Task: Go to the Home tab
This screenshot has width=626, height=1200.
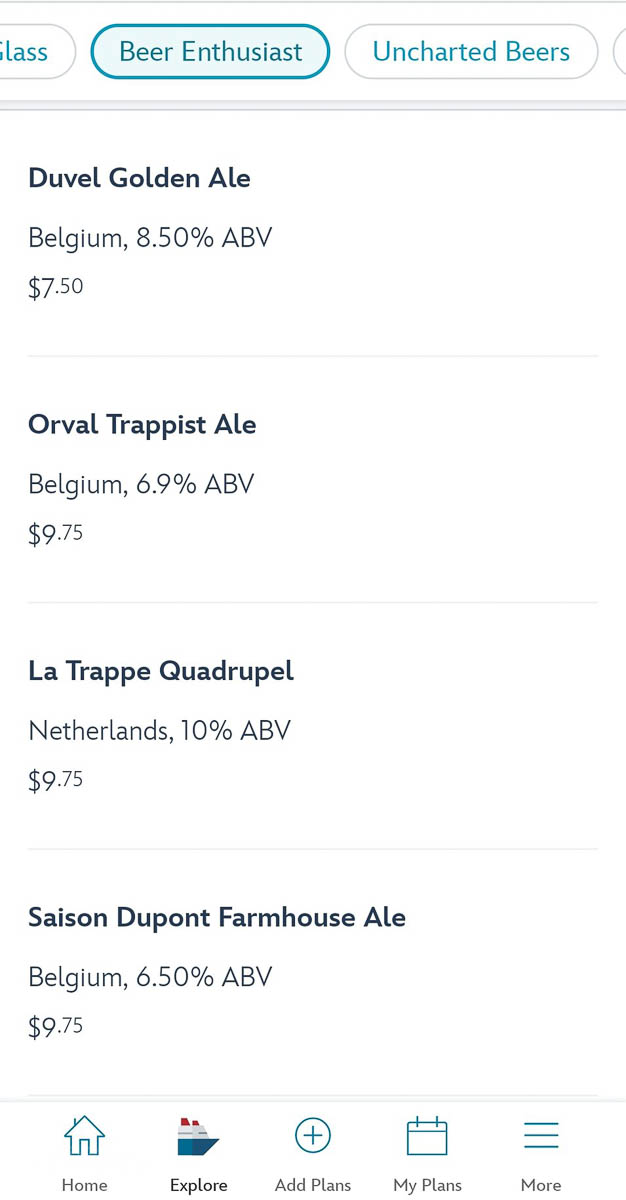Action: (84, 1153)
